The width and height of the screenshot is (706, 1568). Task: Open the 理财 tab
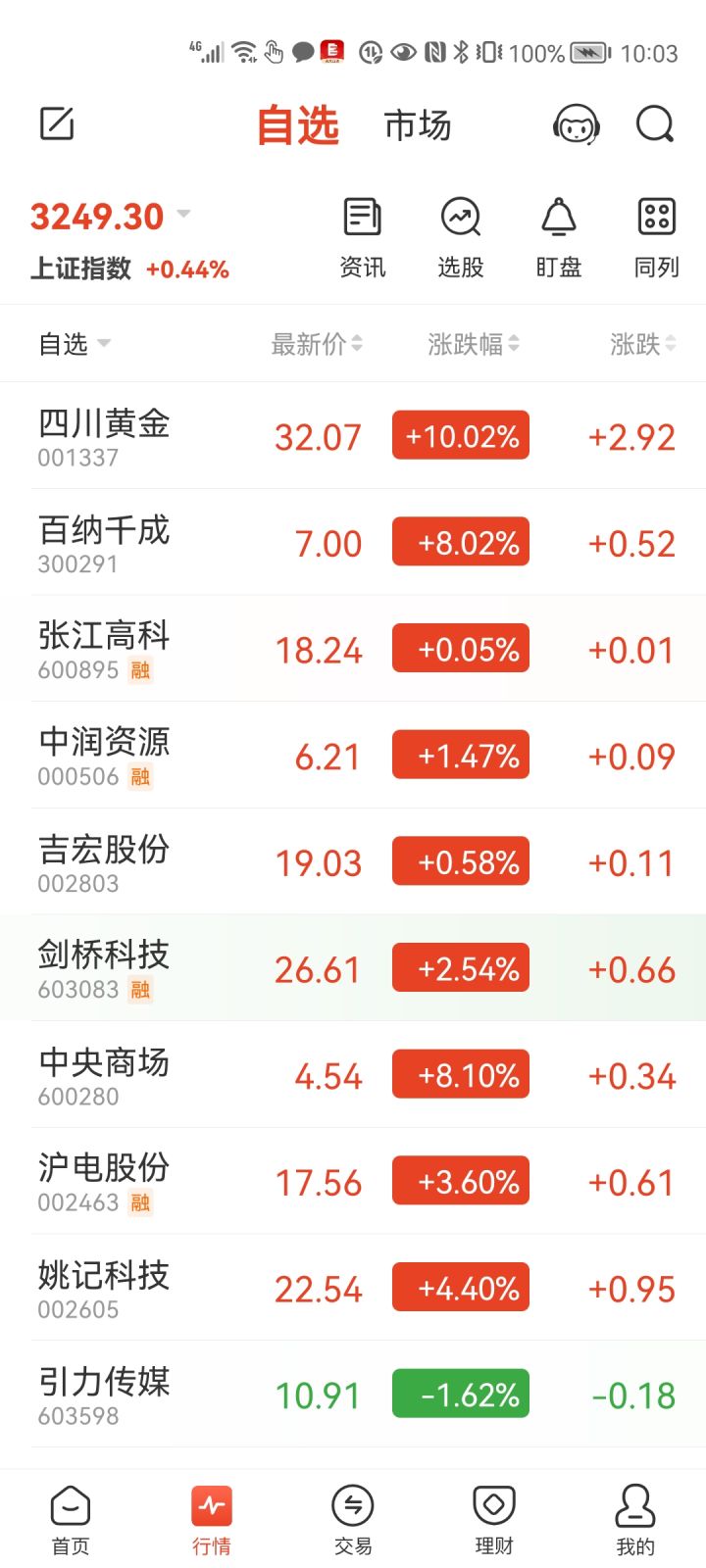click(494, 1519)
